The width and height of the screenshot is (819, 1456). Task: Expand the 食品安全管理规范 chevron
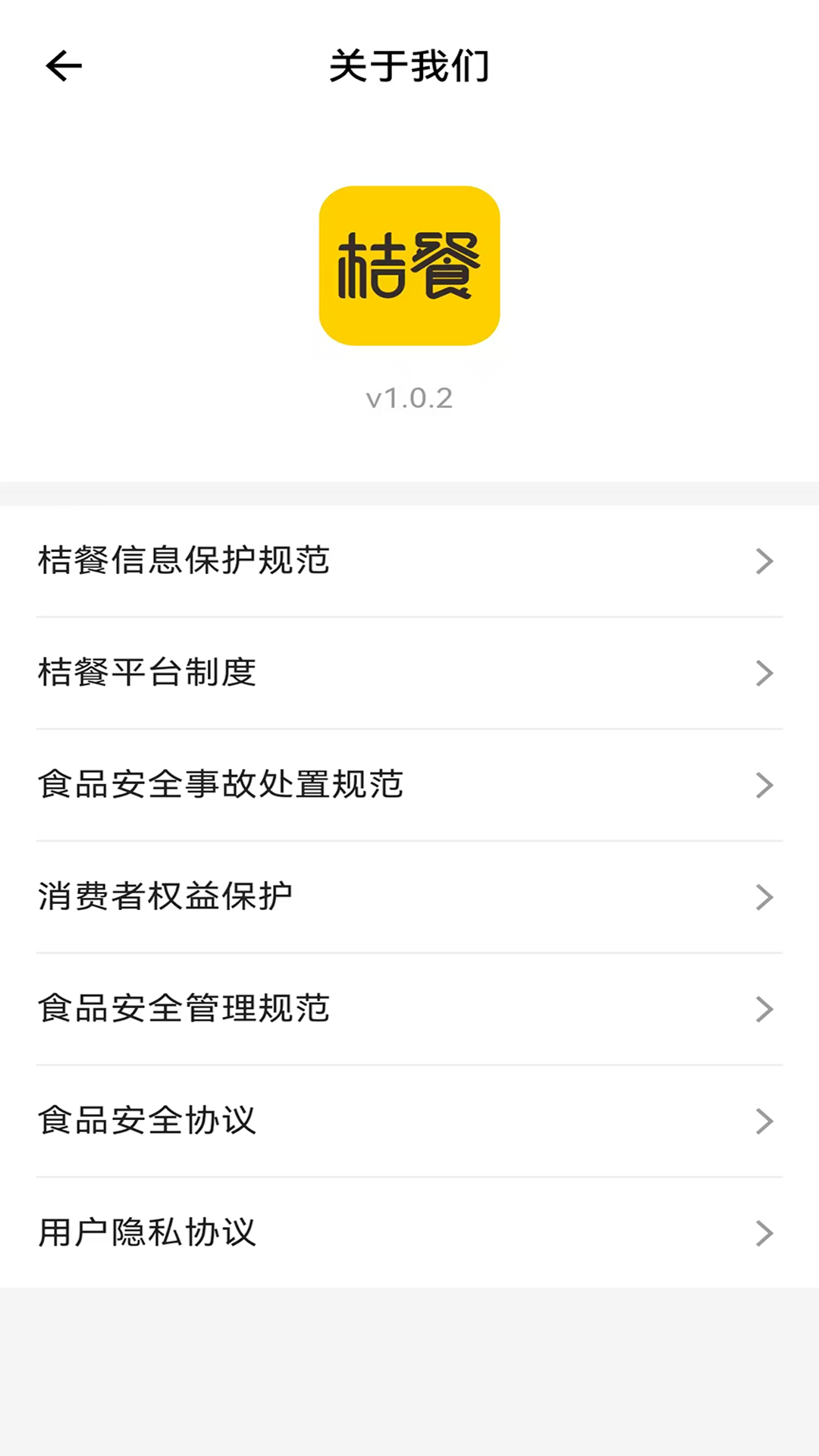point(764,1009)
